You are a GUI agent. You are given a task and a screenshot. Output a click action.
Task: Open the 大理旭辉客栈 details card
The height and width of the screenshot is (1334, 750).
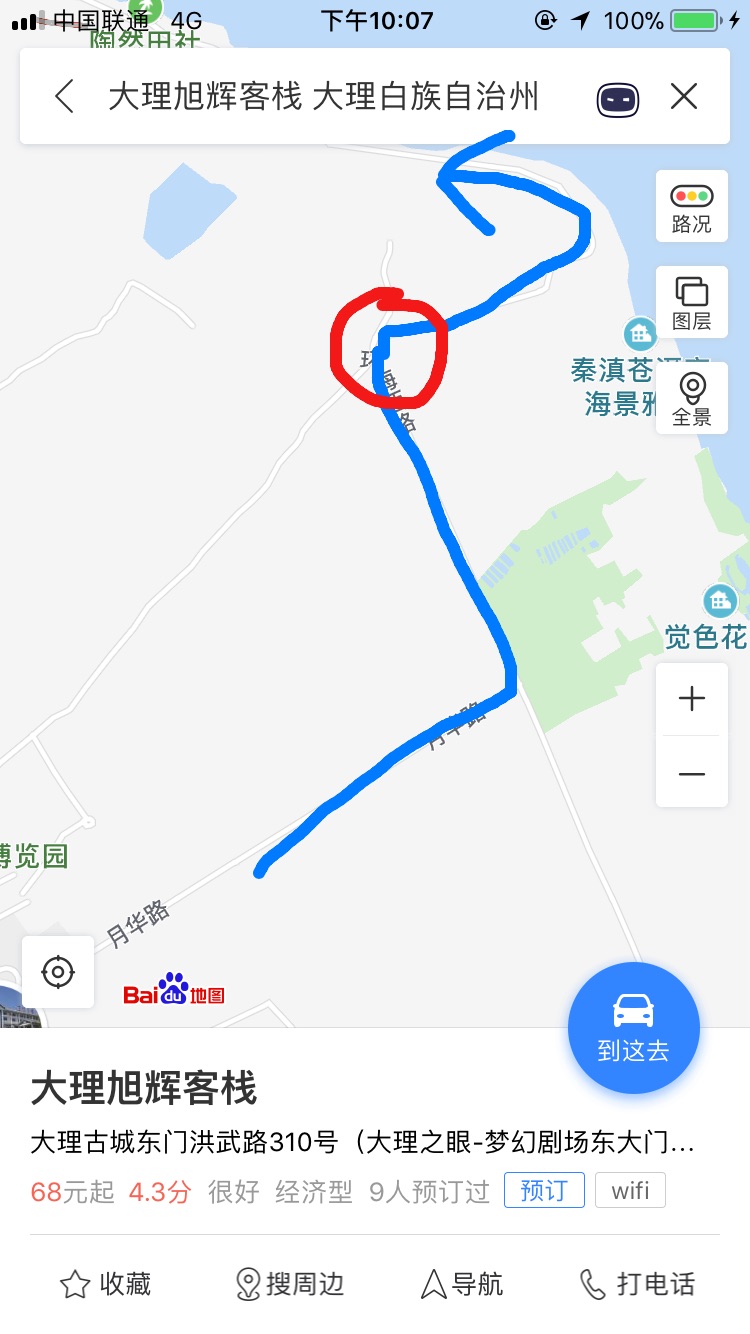click(145, 1089)
